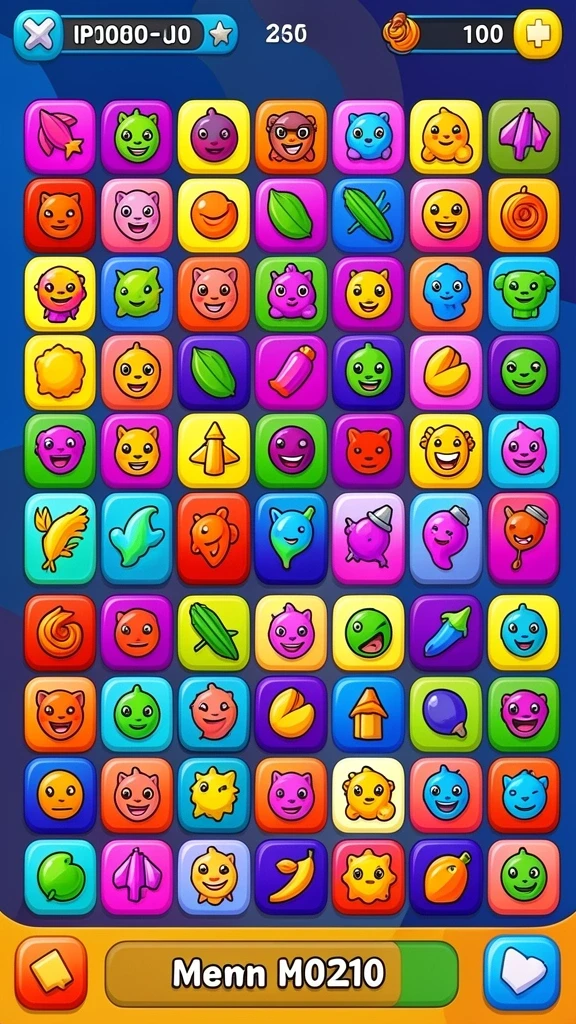
Task: Tap the brown monkey with glasses tile
Action: tap(291, 137)
